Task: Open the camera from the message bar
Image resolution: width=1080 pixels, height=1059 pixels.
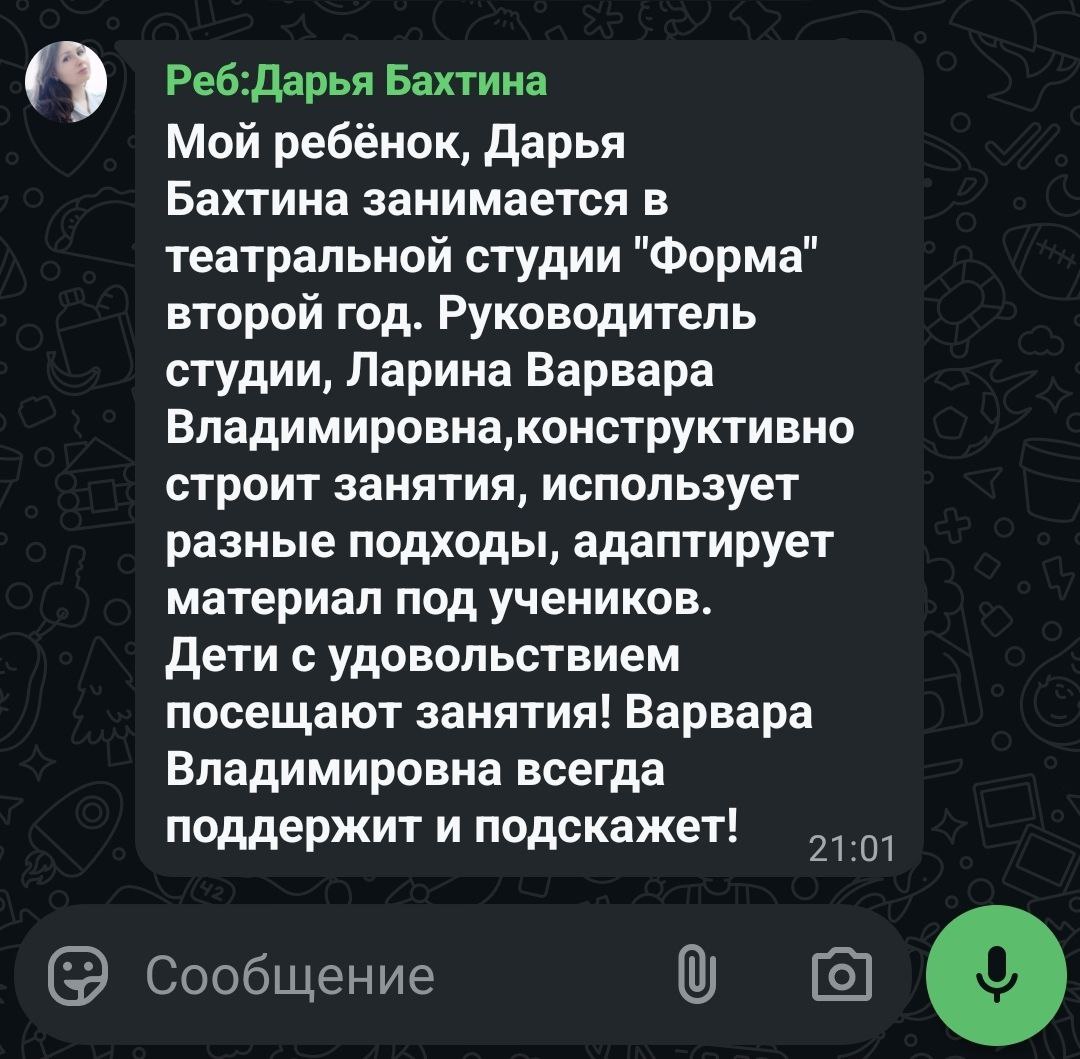Action: 843,975
